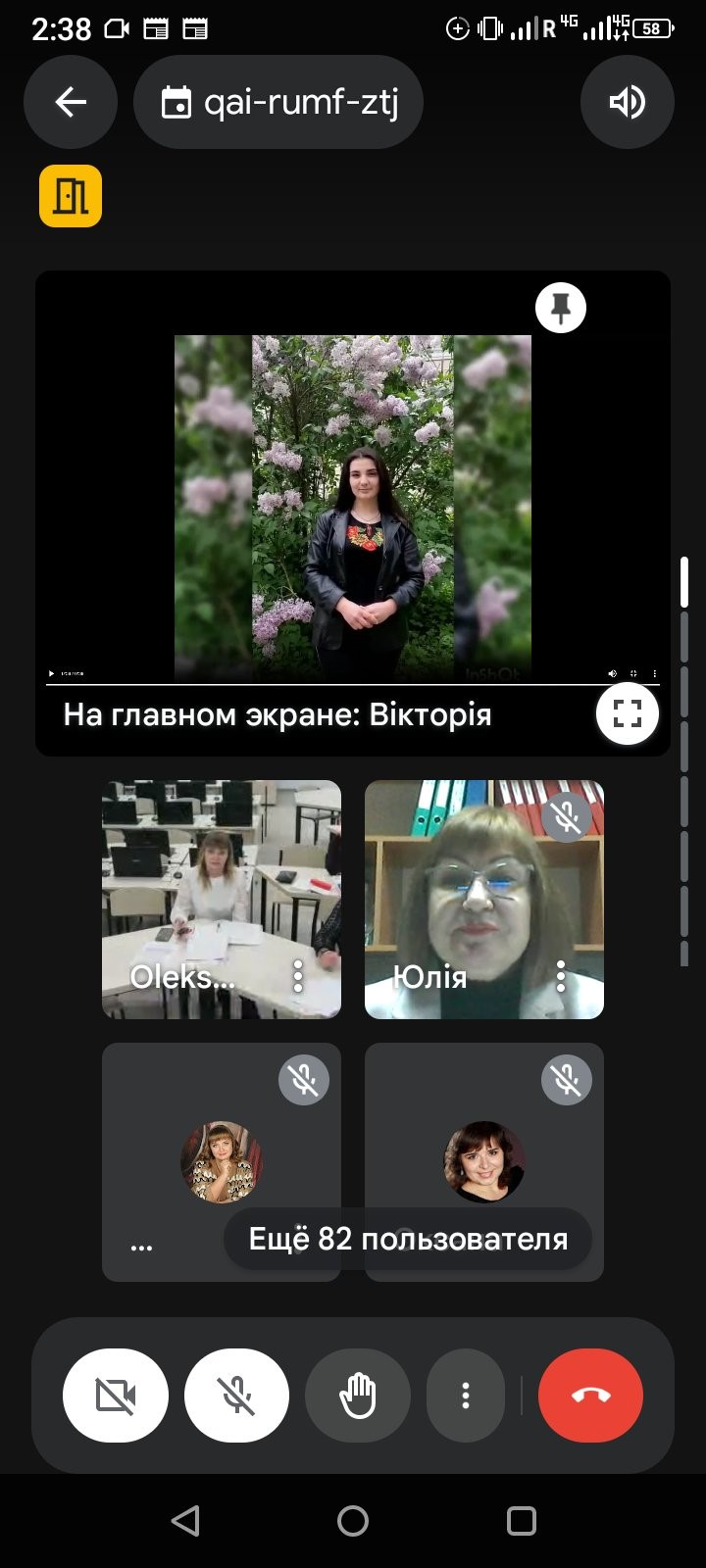
Task: Hang up and leave the call
Action: (590, 1396)
